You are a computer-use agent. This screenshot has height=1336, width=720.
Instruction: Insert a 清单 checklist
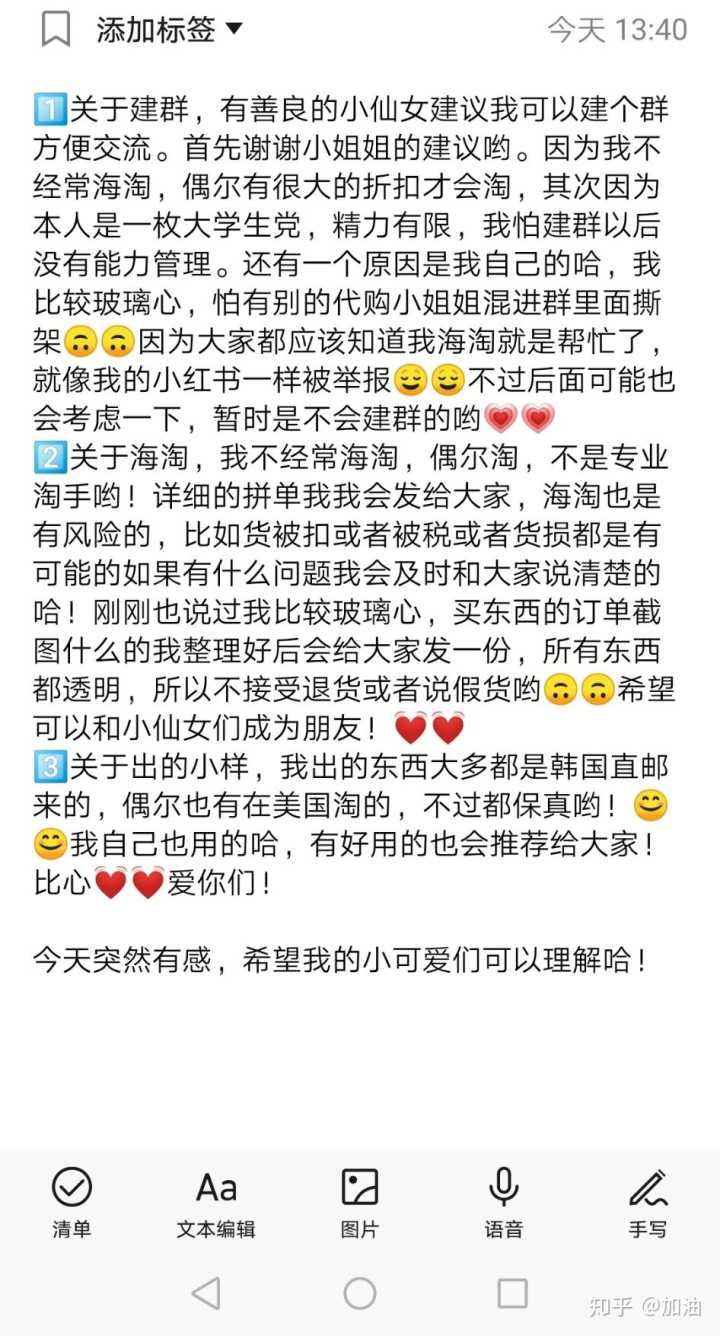tap(72, 1202)
